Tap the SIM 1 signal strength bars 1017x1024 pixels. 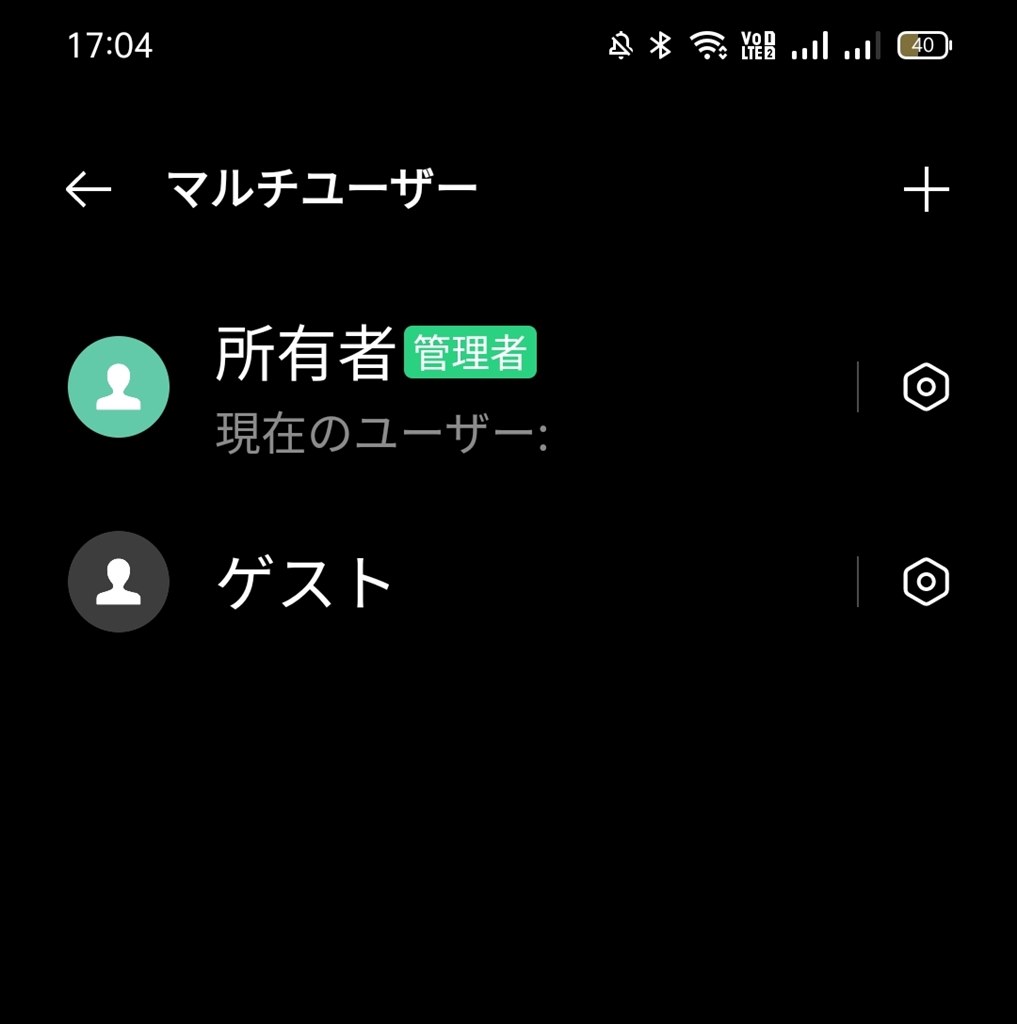(810, 45)
